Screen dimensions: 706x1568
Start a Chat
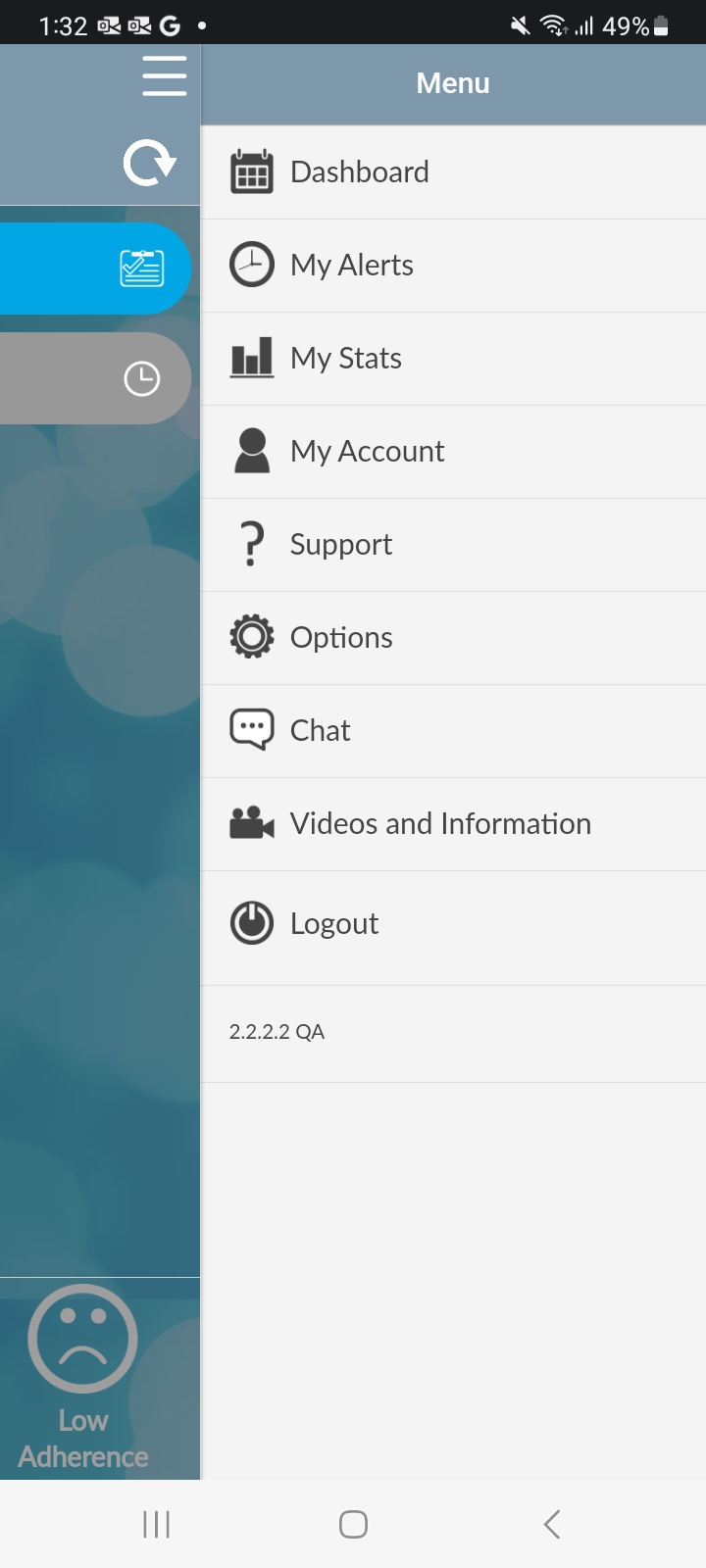click(x=320, y=731)
